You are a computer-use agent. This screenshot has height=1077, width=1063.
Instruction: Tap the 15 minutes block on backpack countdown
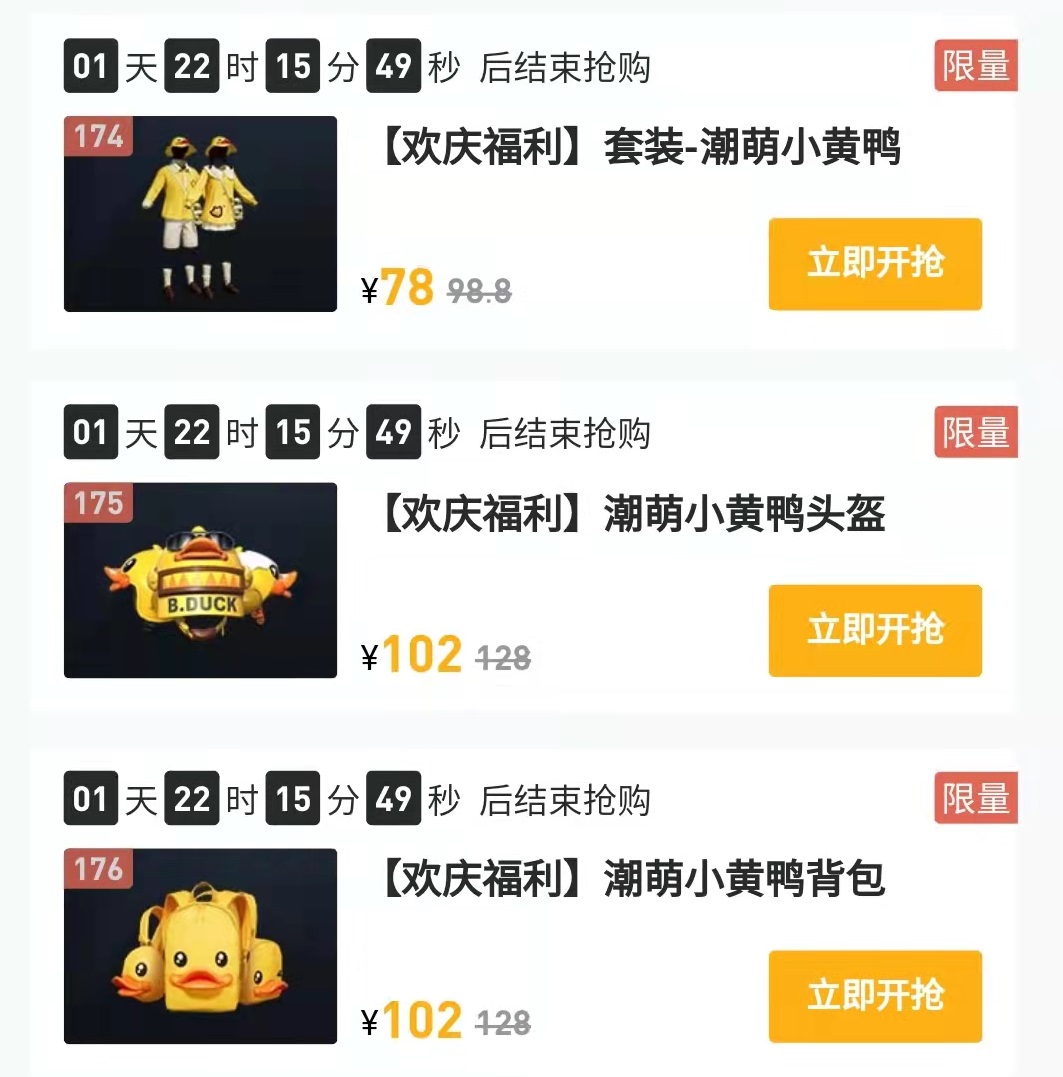click(292, 799)
